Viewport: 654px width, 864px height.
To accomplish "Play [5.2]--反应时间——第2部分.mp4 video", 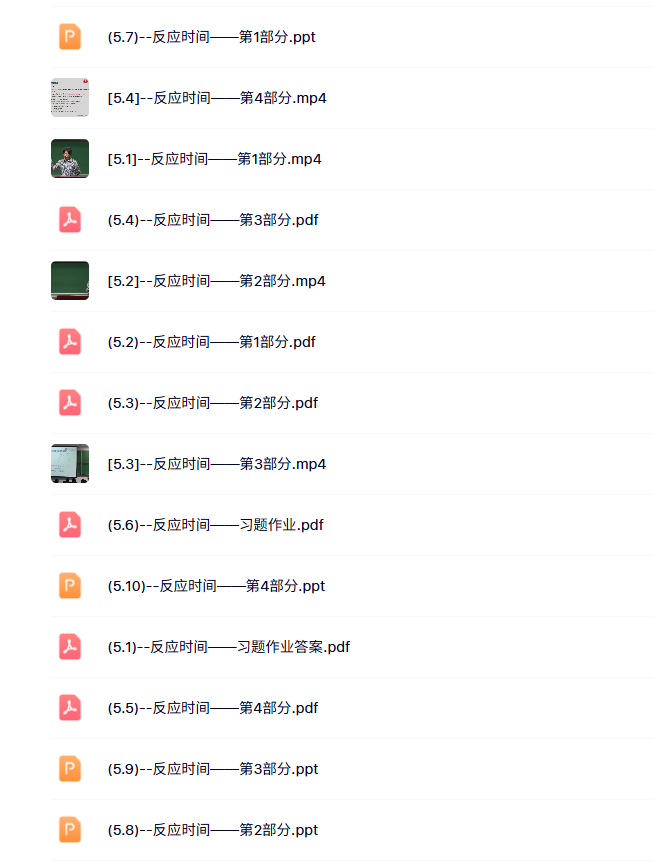I will click(x=216, y=281).
